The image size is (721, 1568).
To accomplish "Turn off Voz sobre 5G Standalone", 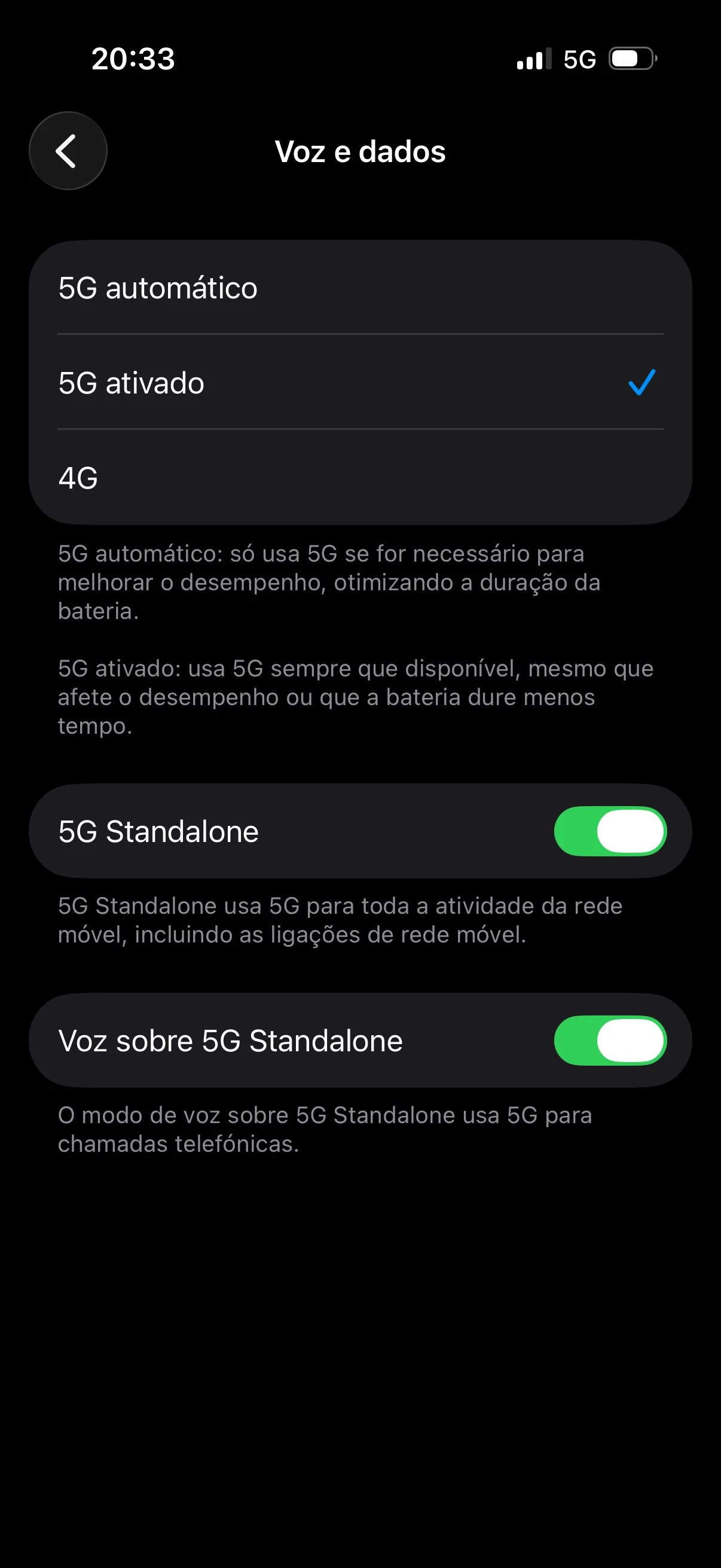I will click(610, 1041).
